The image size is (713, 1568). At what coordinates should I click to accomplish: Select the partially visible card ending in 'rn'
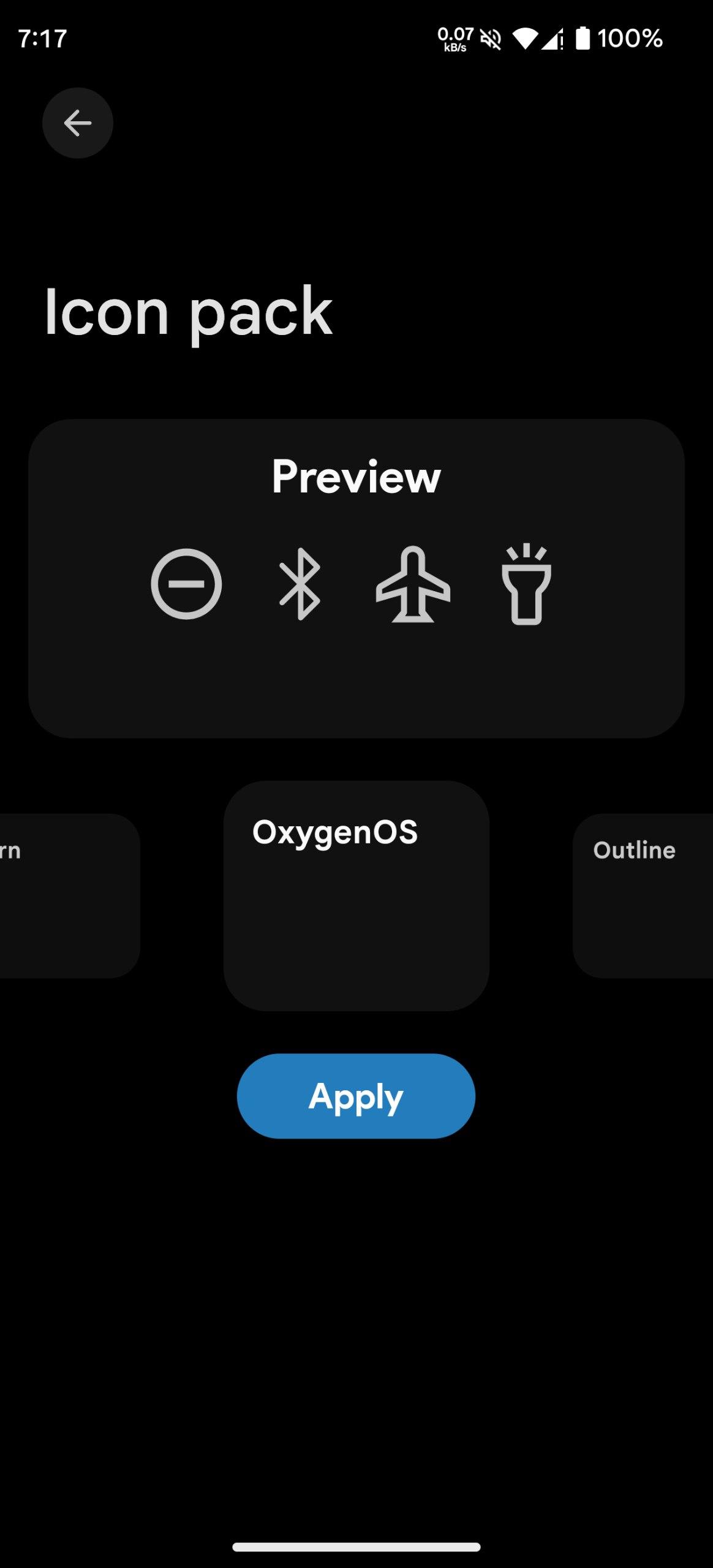point(67,895)
